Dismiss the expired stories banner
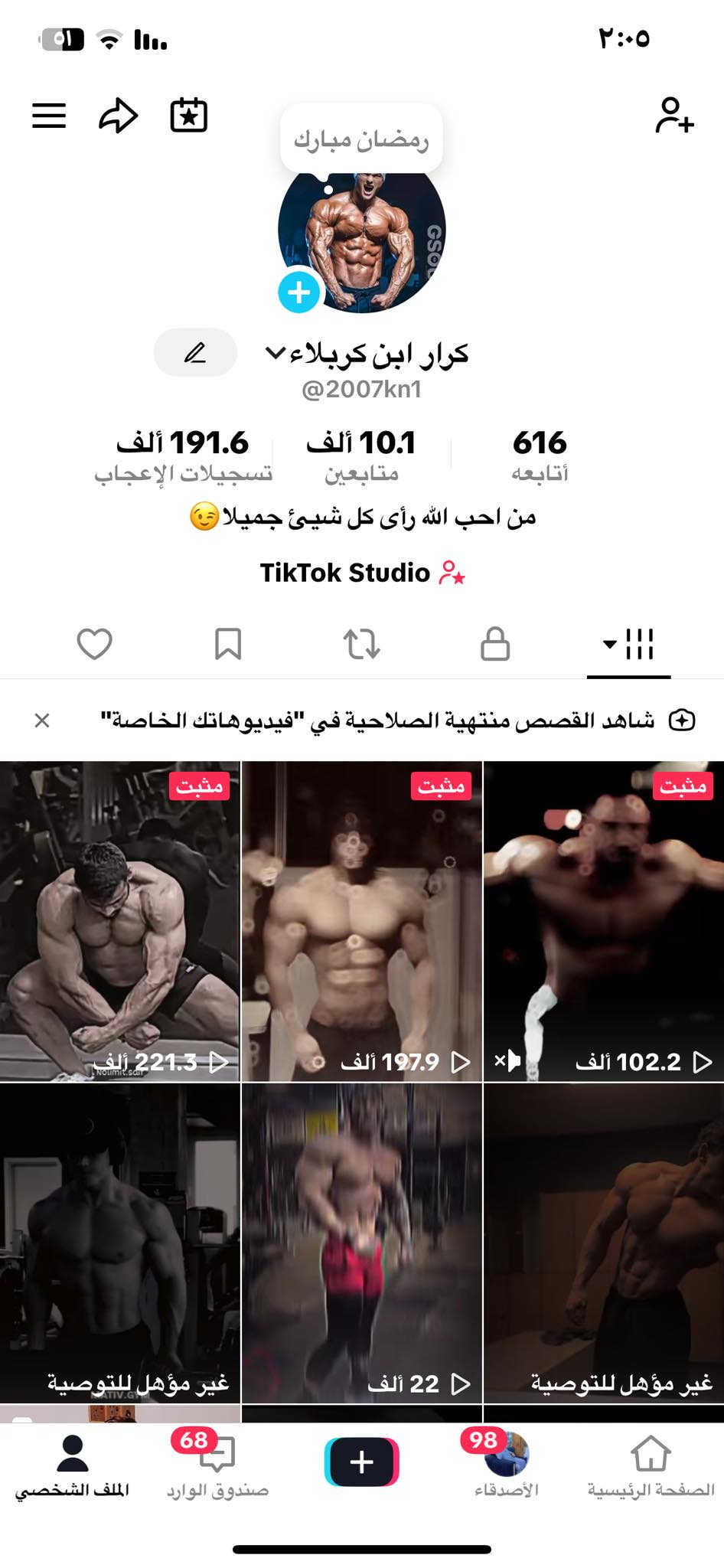The height and width of the screenshot is (1568, 724). pyautogui.click(x=42, y=720)
